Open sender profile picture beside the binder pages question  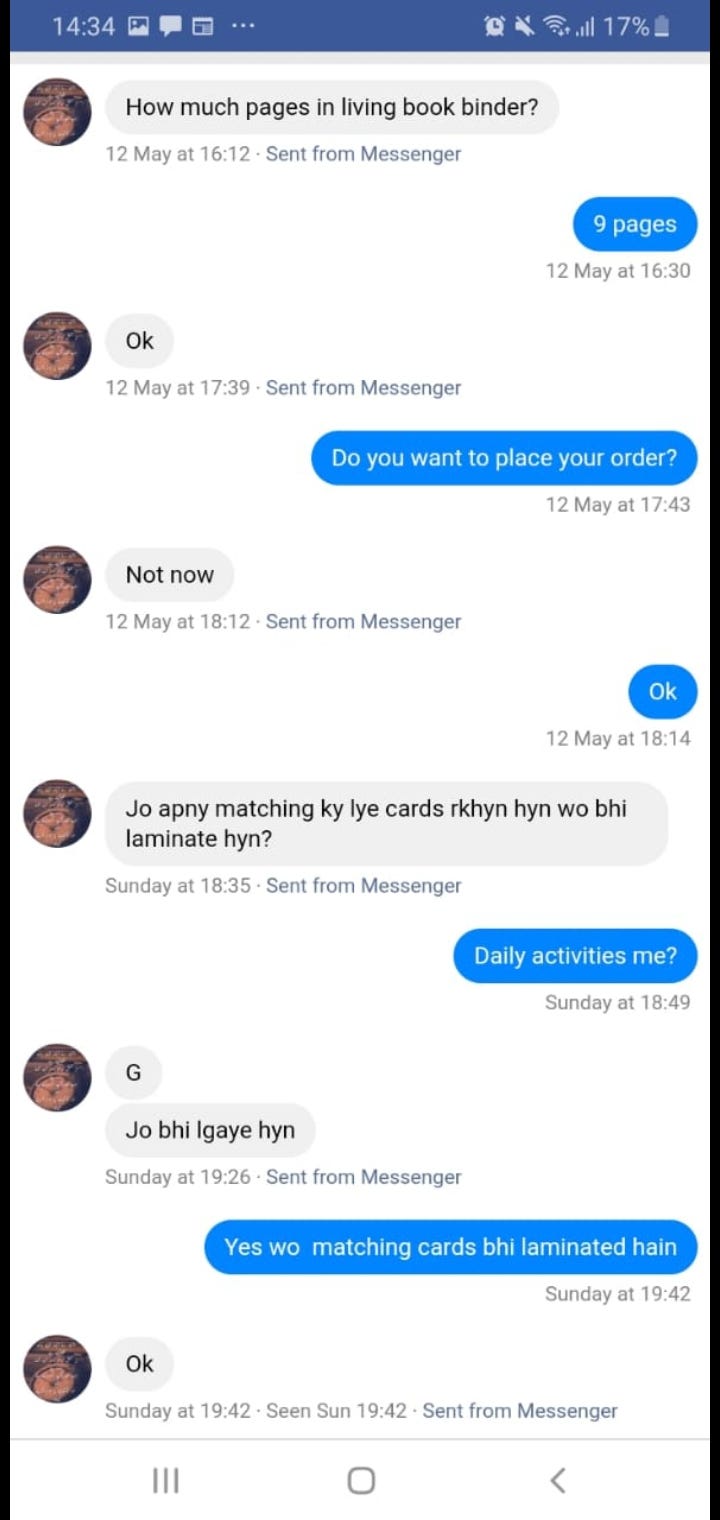coord(57,111)
